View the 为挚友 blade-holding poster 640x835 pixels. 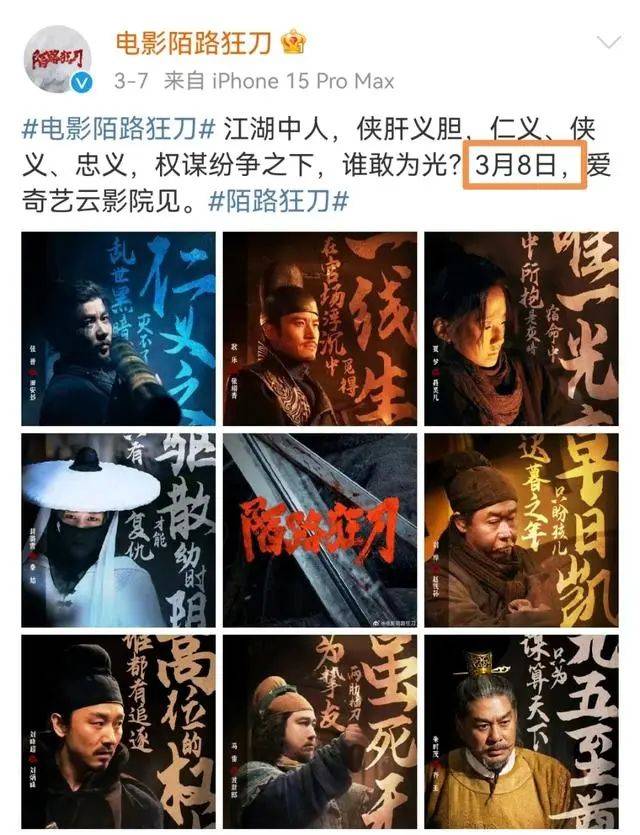coord(319,731)
